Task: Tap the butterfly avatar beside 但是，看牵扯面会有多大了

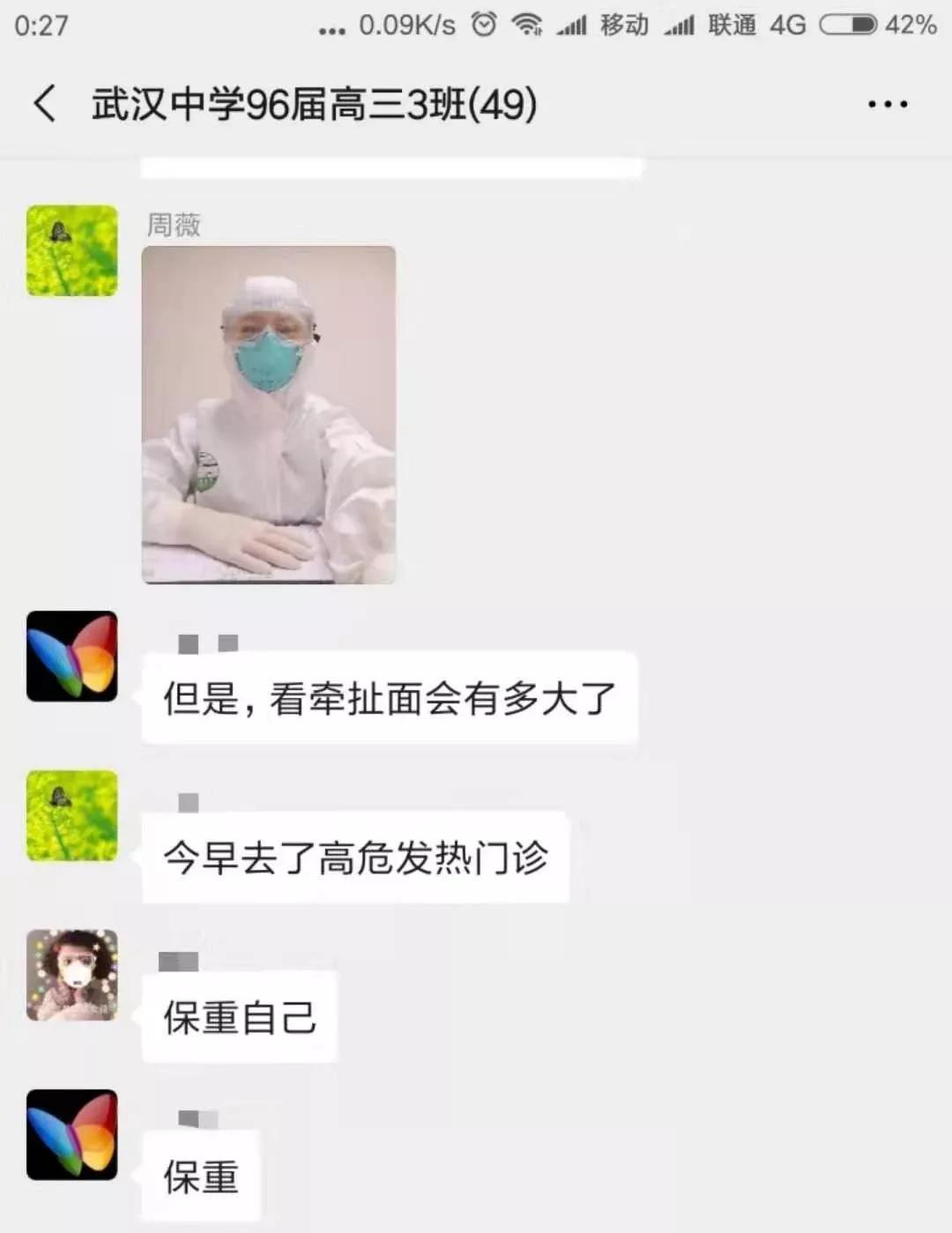Action: [x=72, y=657]
